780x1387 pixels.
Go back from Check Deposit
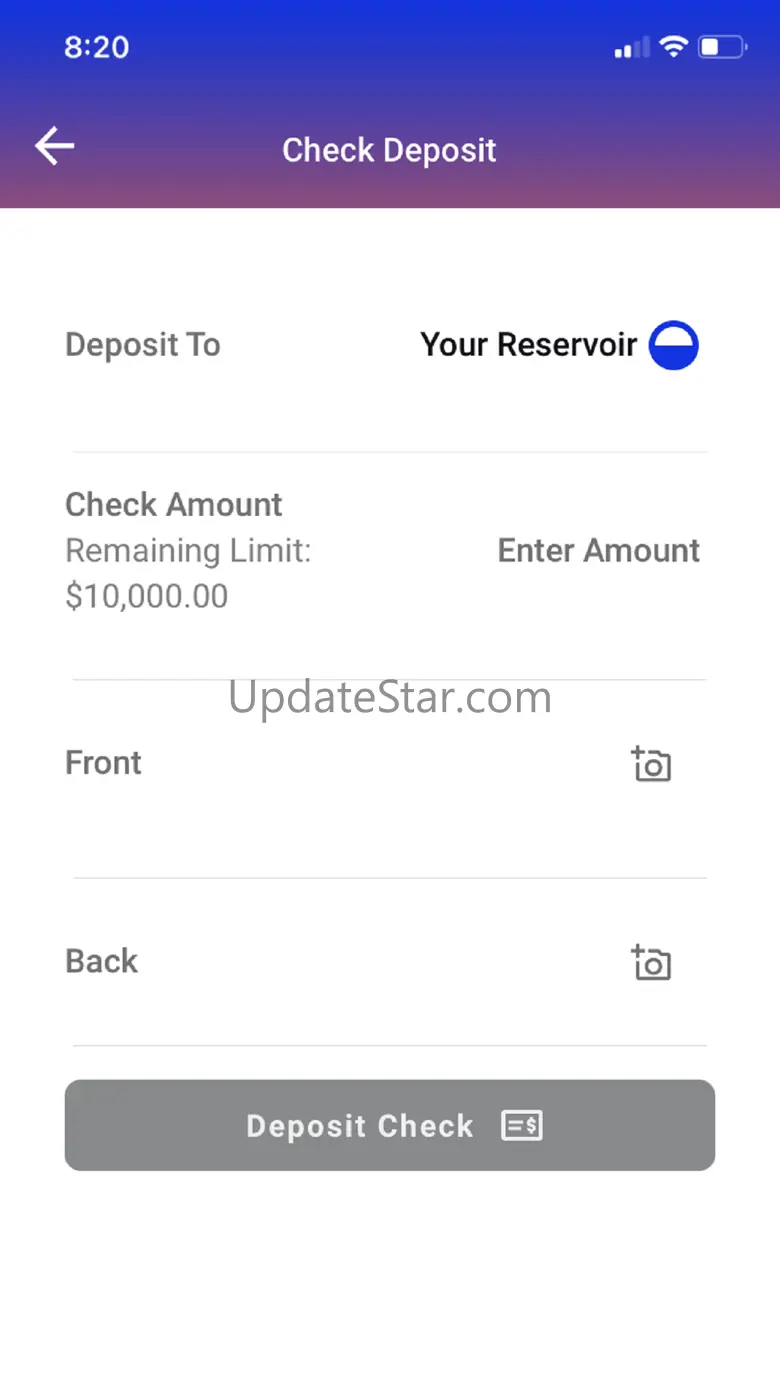click(x=55, y=147)
